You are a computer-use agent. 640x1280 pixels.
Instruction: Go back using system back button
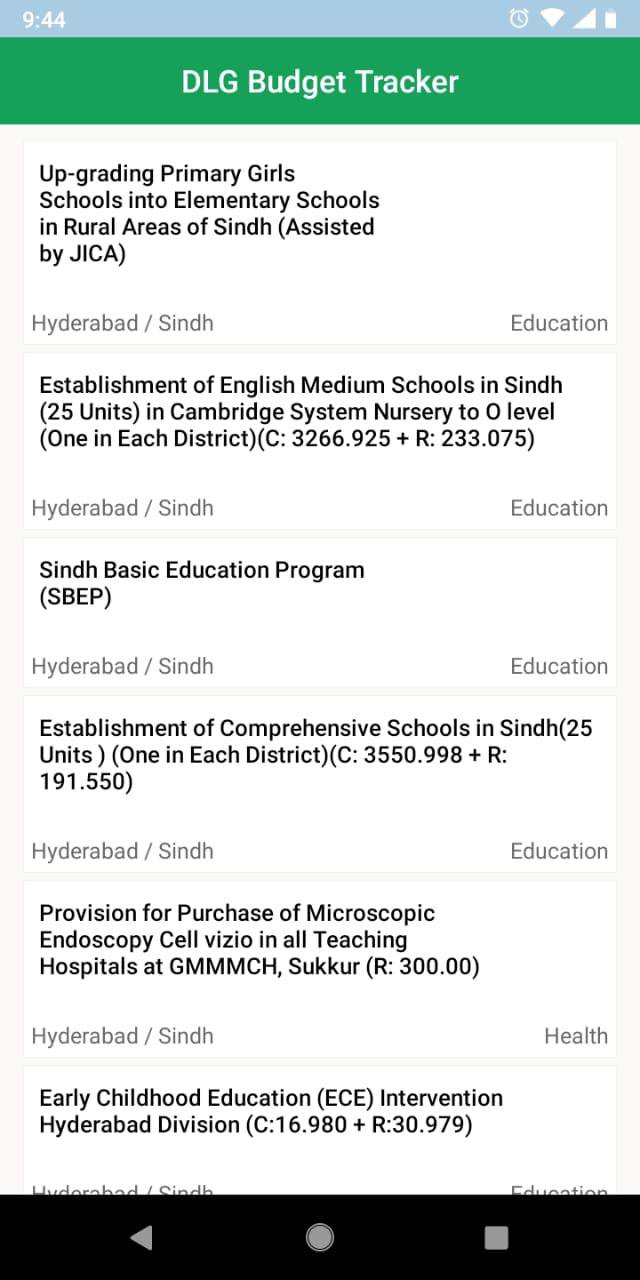click(141, 1238)
